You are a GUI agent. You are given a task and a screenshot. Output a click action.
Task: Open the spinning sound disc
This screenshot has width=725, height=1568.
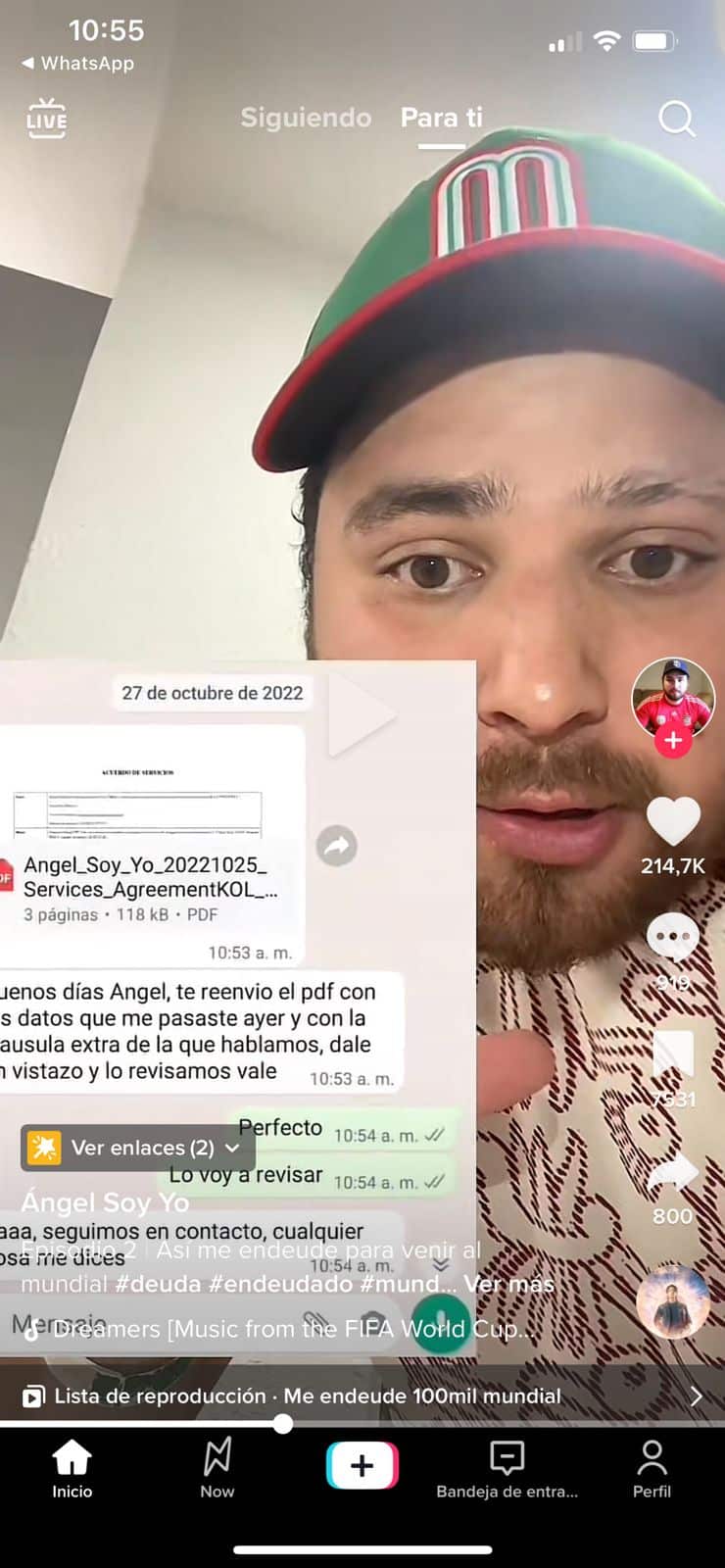[x=672, y=1301]
